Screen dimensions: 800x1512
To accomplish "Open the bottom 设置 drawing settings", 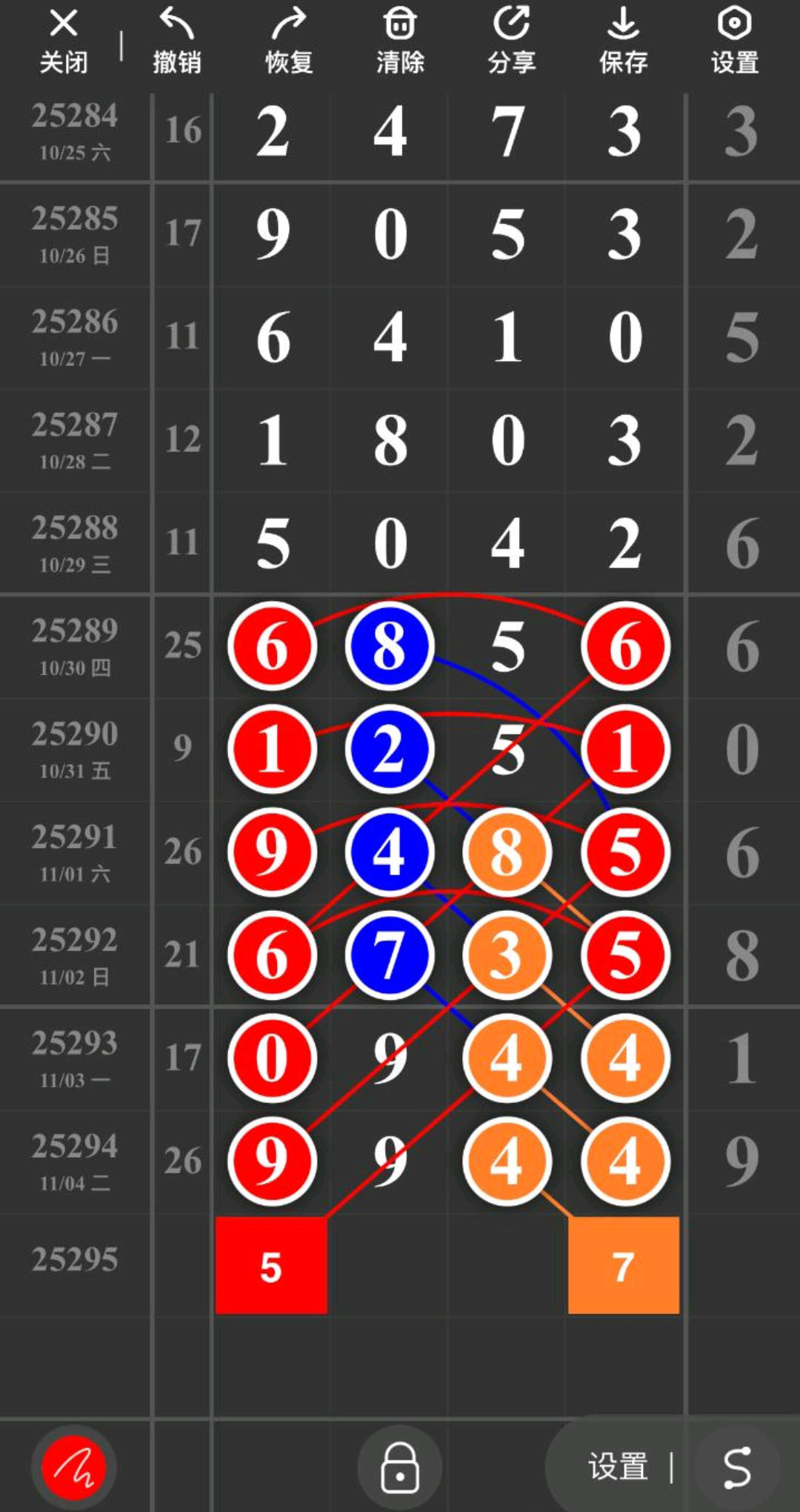I will 618,1467.
